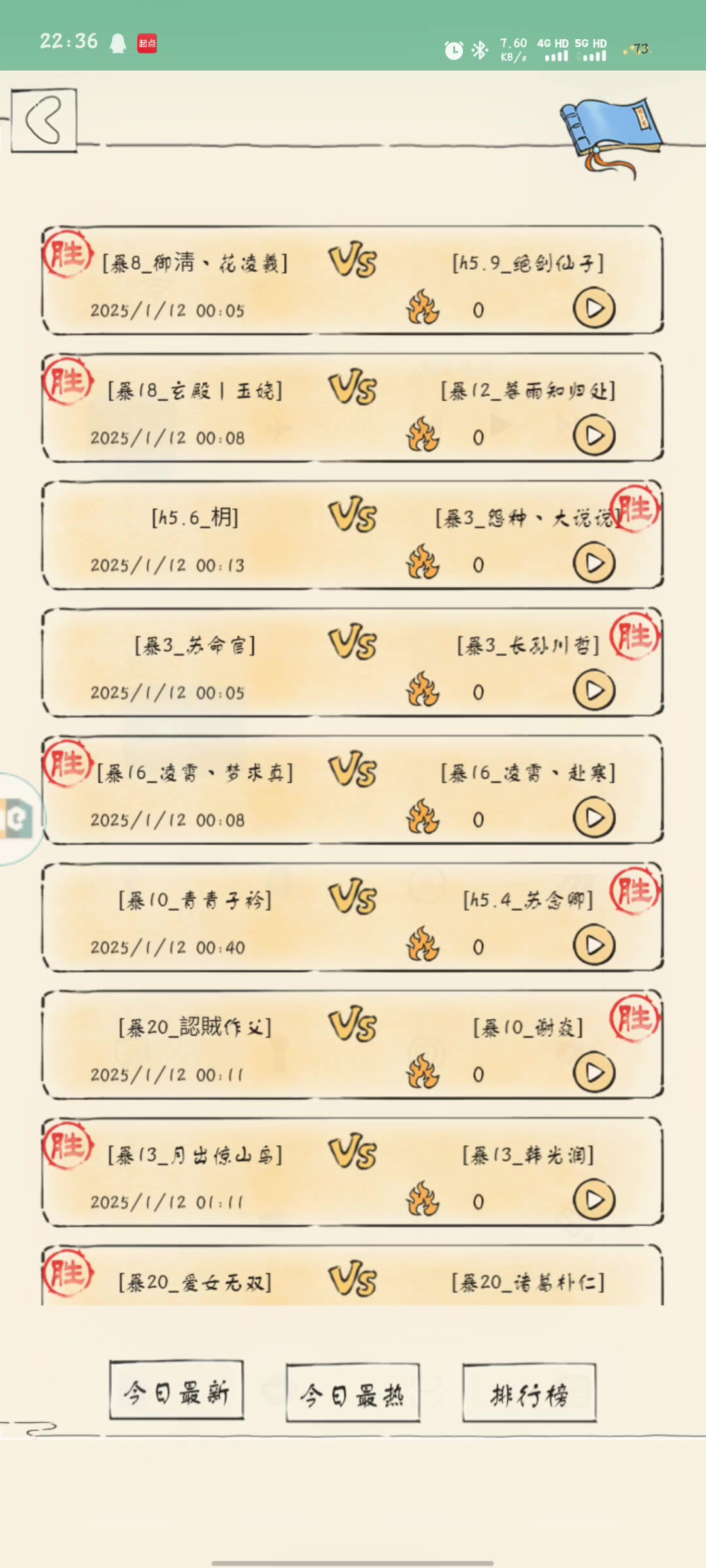Play the 御清、花凌羲 vs 绝剑仙子 replay
The image size is (706, 1568).
(594, 308)
